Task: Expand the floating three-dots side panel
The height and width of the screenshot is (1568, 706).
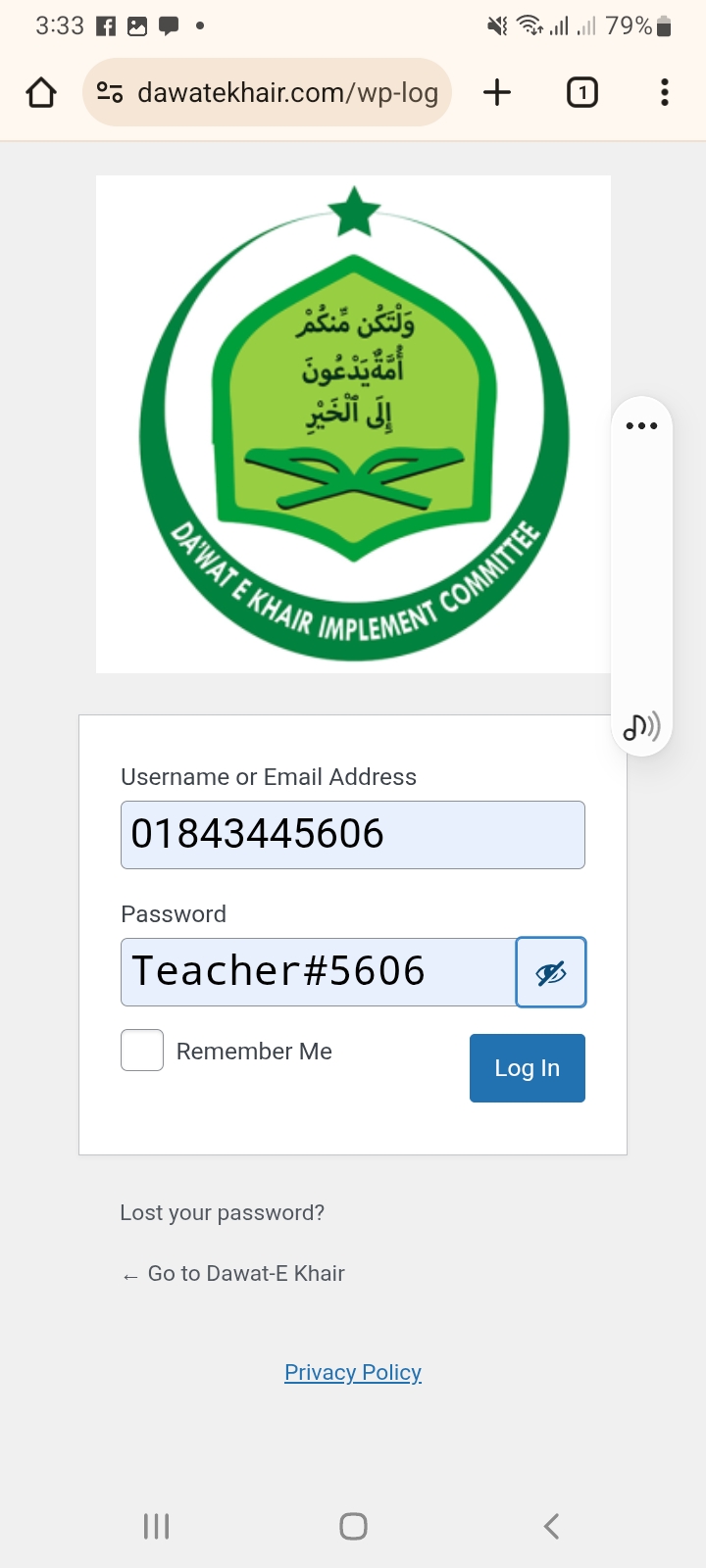Action: (641, 426)
